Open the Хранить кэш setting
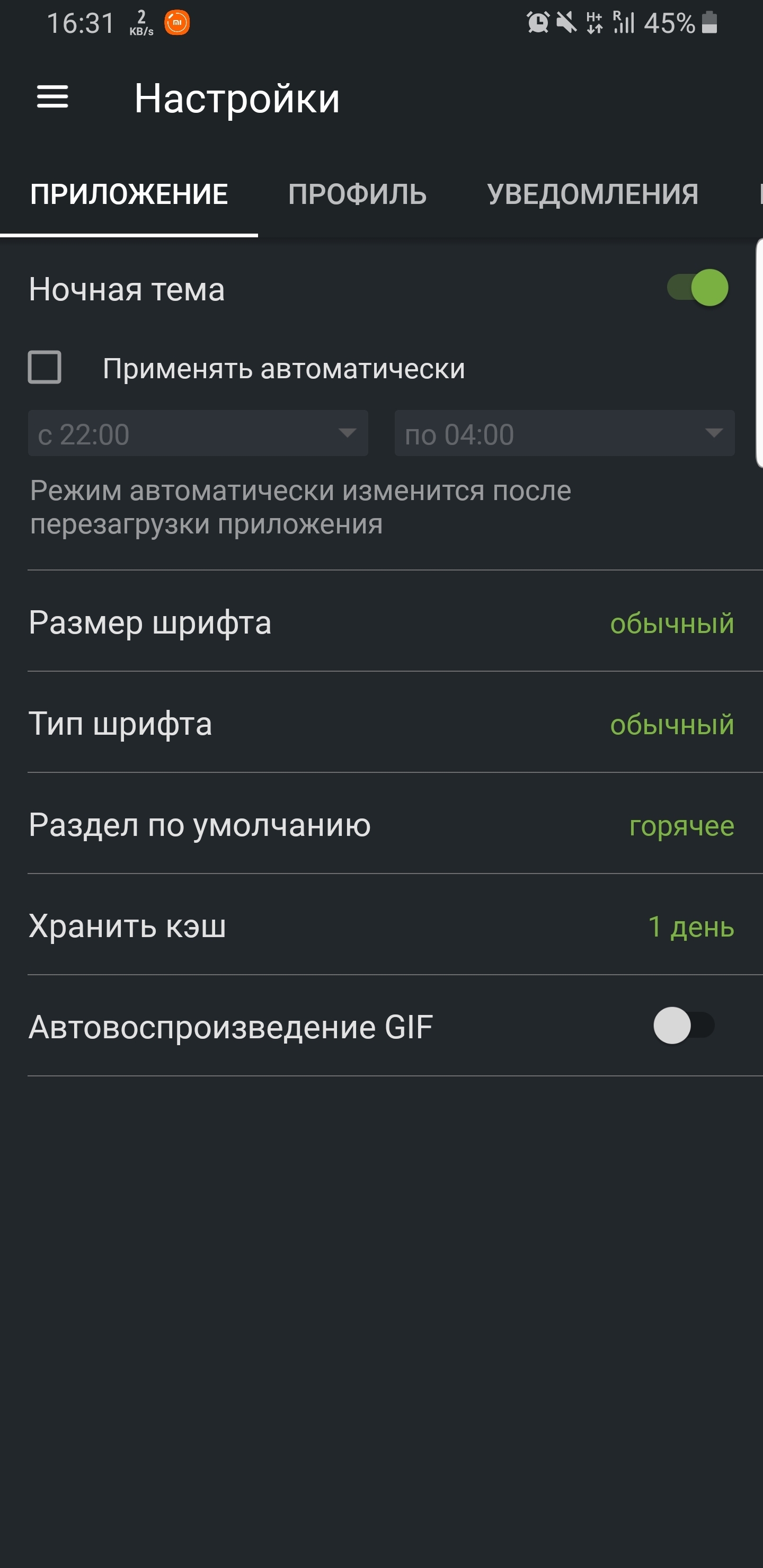763x1568 pixels. tap(381, 925)
